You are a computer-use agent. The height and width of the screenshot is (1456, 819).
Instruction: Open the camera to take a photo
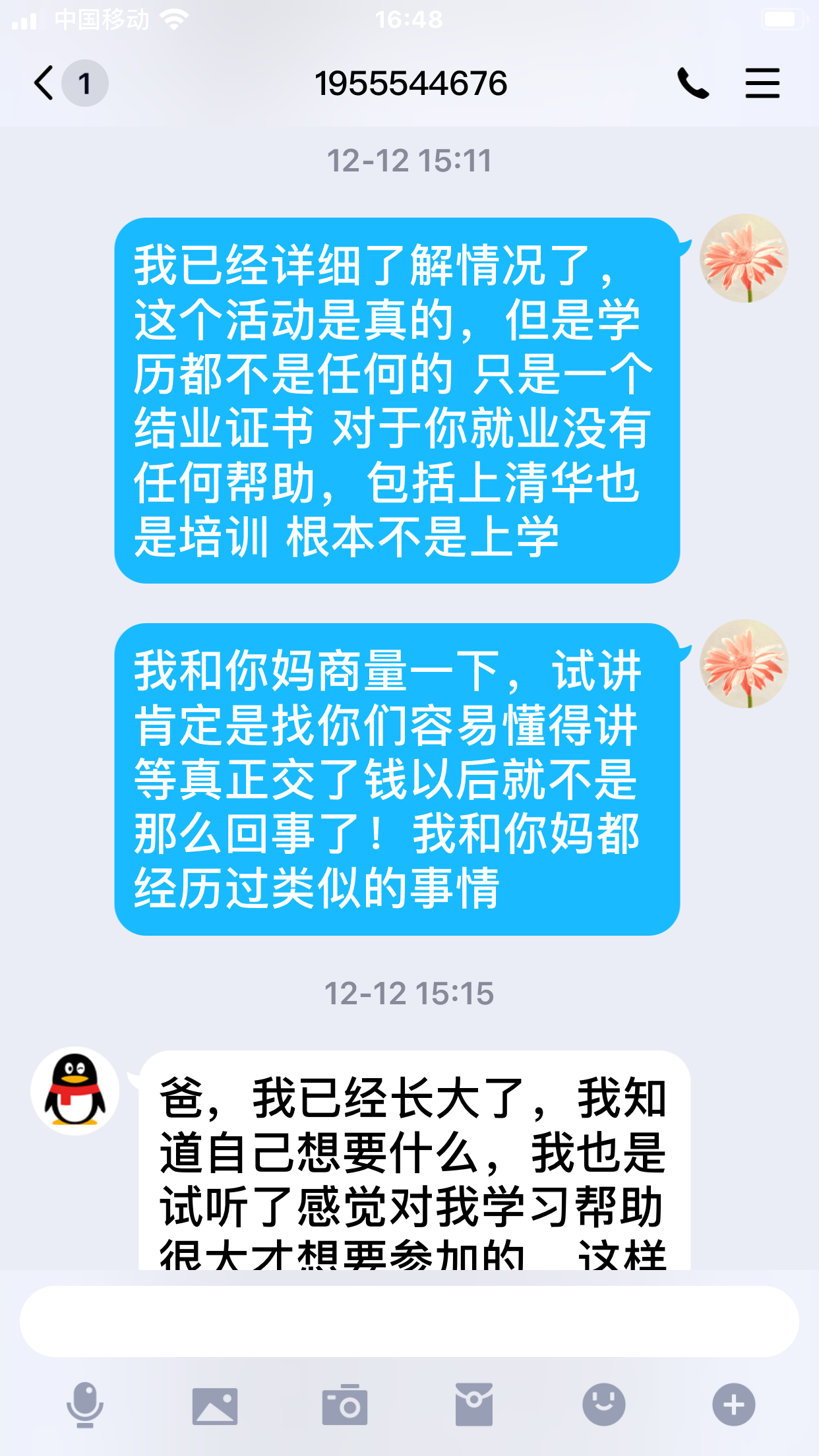tap(344, 1405)
